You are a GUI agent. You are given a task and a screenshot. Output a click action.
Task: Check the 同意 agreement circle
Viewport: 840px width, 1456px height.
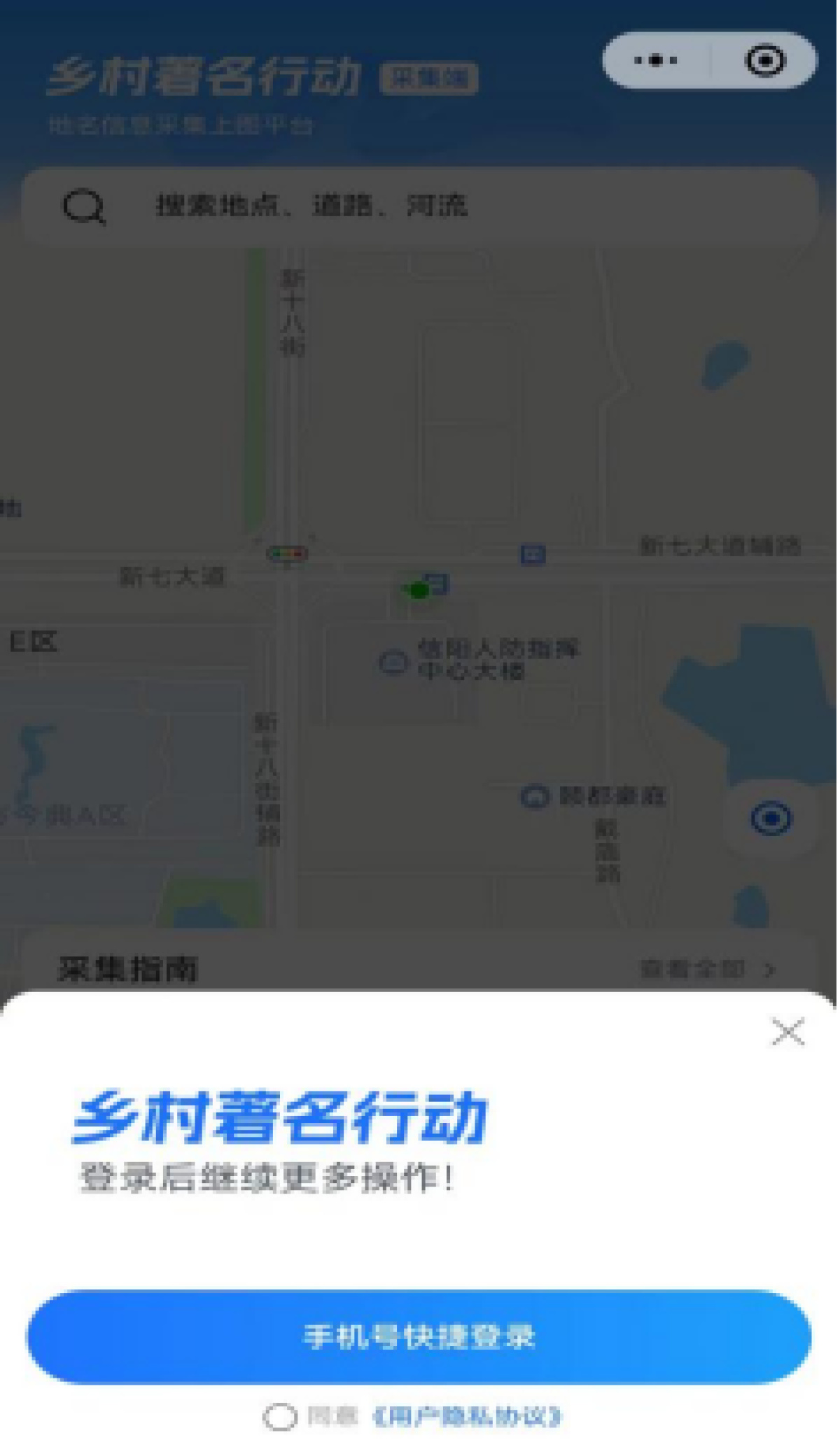point(280,1417)
